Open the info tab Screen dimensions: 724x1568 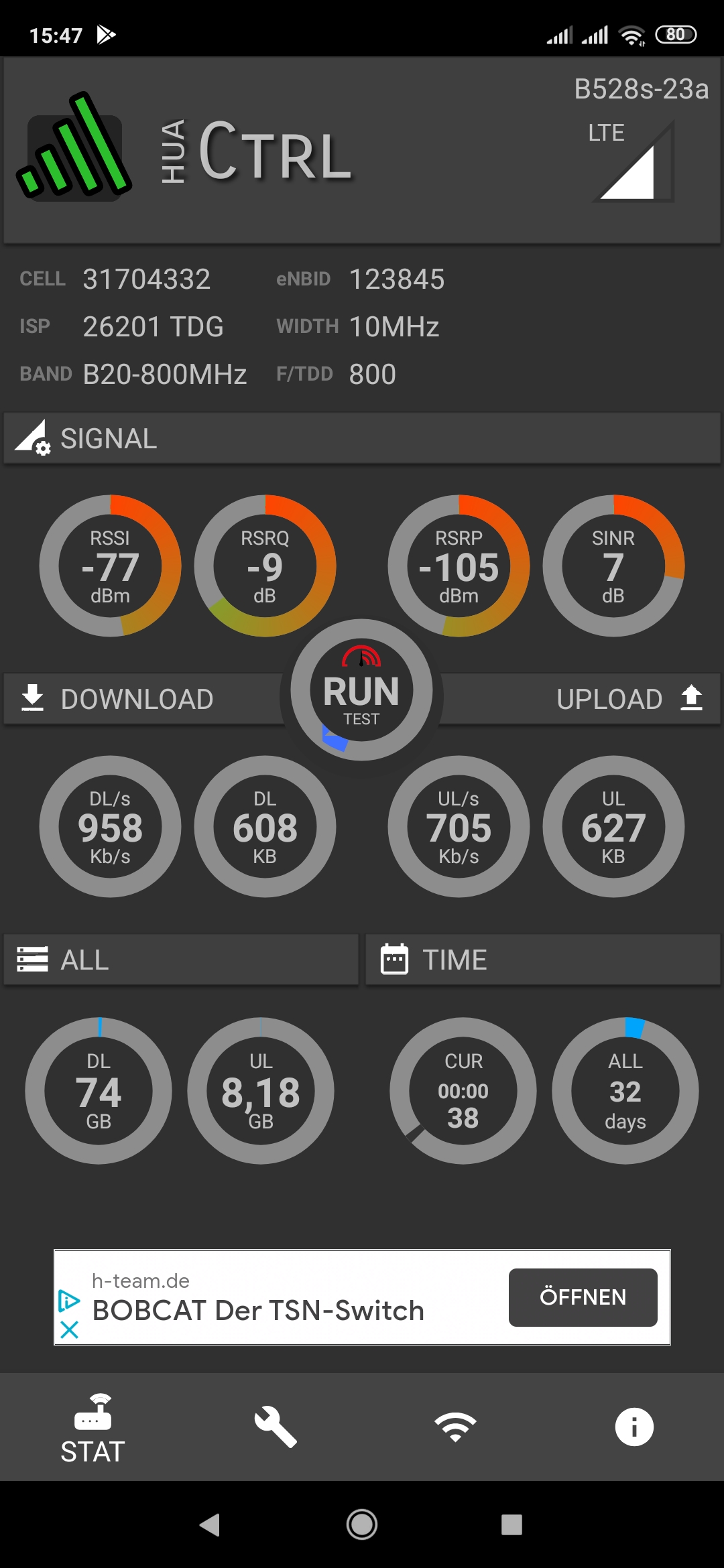633,1427
